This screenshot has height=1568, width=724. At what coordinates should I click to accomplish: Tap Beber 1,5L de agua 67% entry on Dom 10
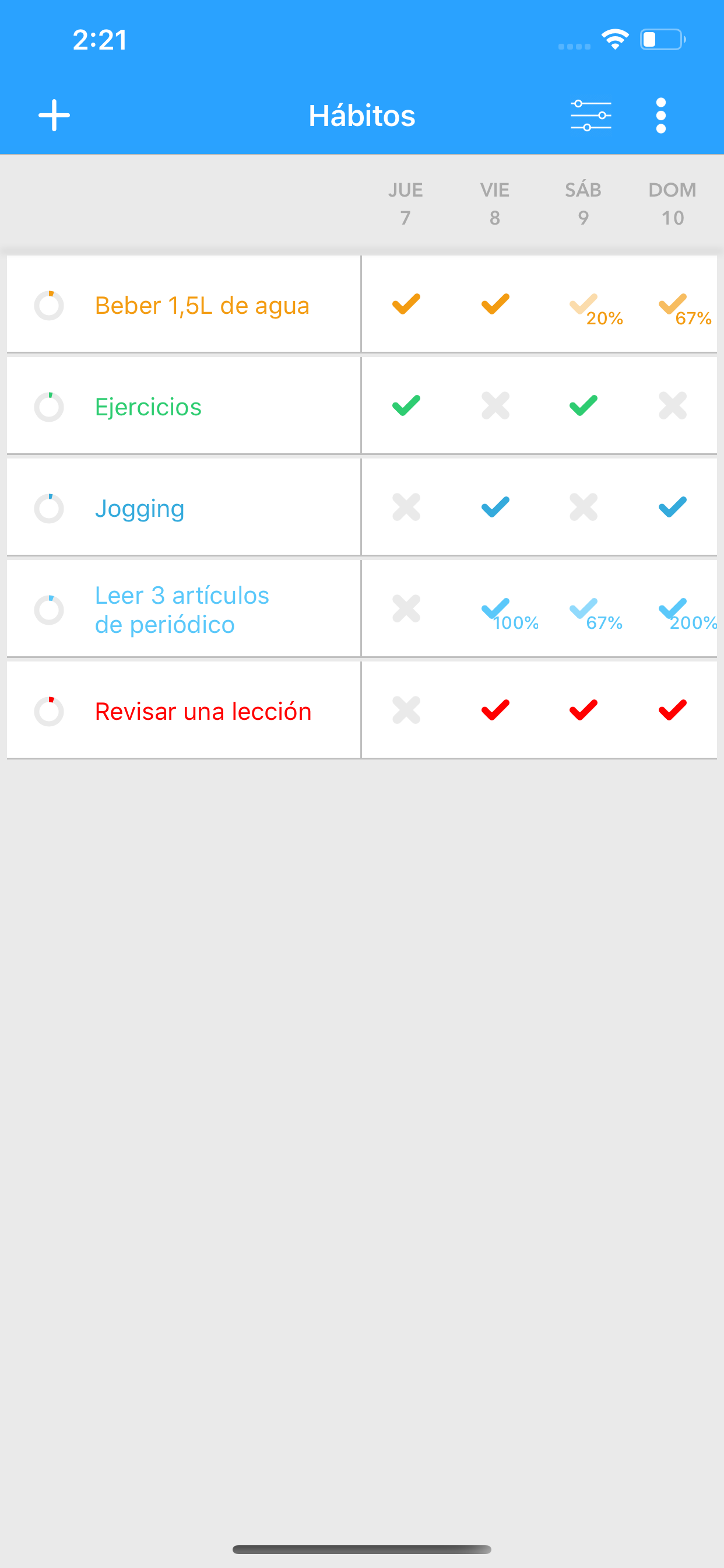[684, 309]
